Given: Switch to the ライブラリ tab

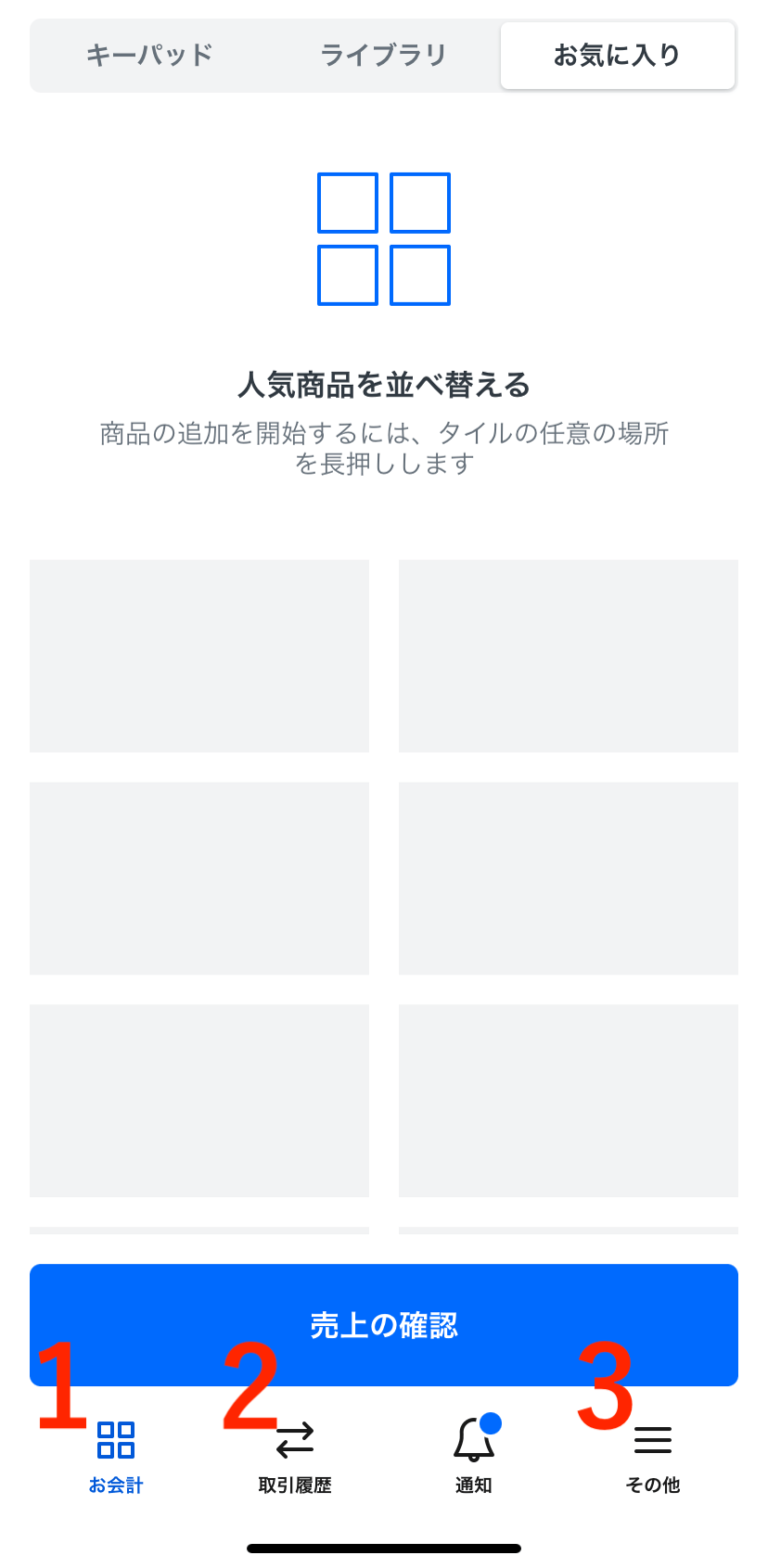Looking at the screenshot, I should pos(383,55).
